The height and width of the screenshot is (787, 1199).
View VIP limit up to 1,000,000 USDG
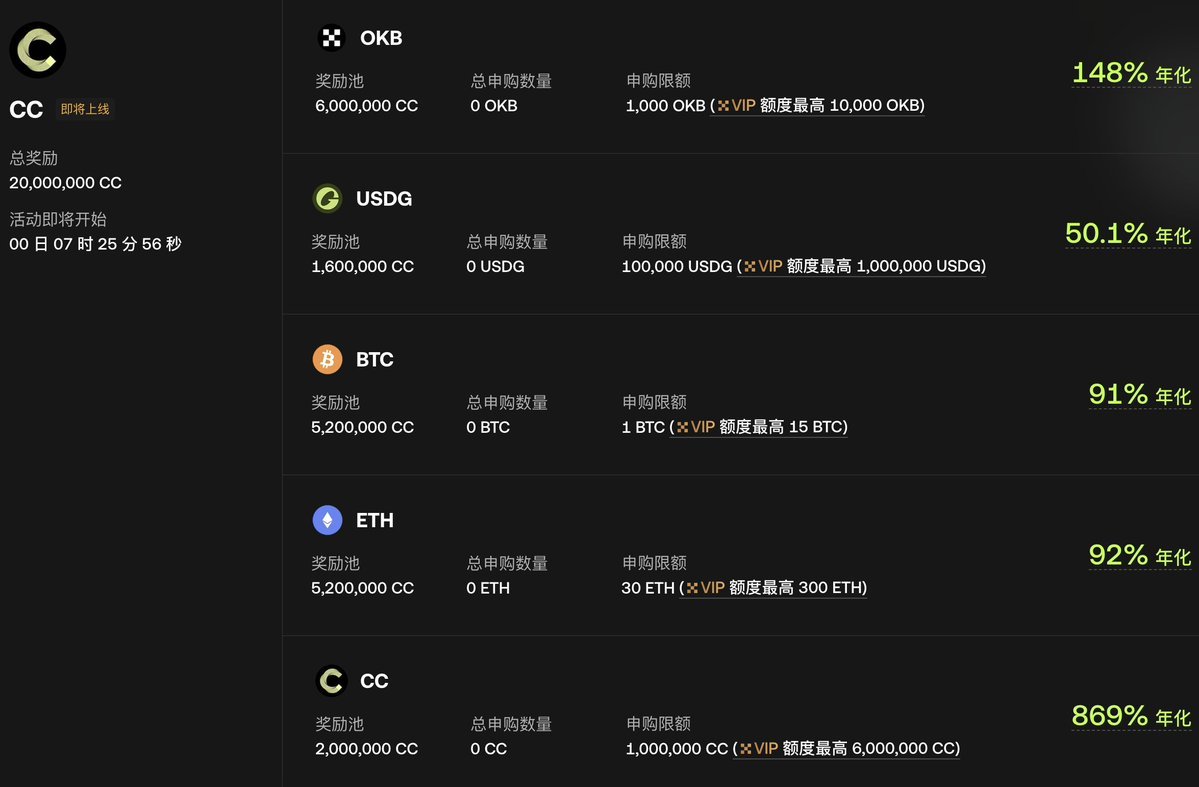click(862, 267)
